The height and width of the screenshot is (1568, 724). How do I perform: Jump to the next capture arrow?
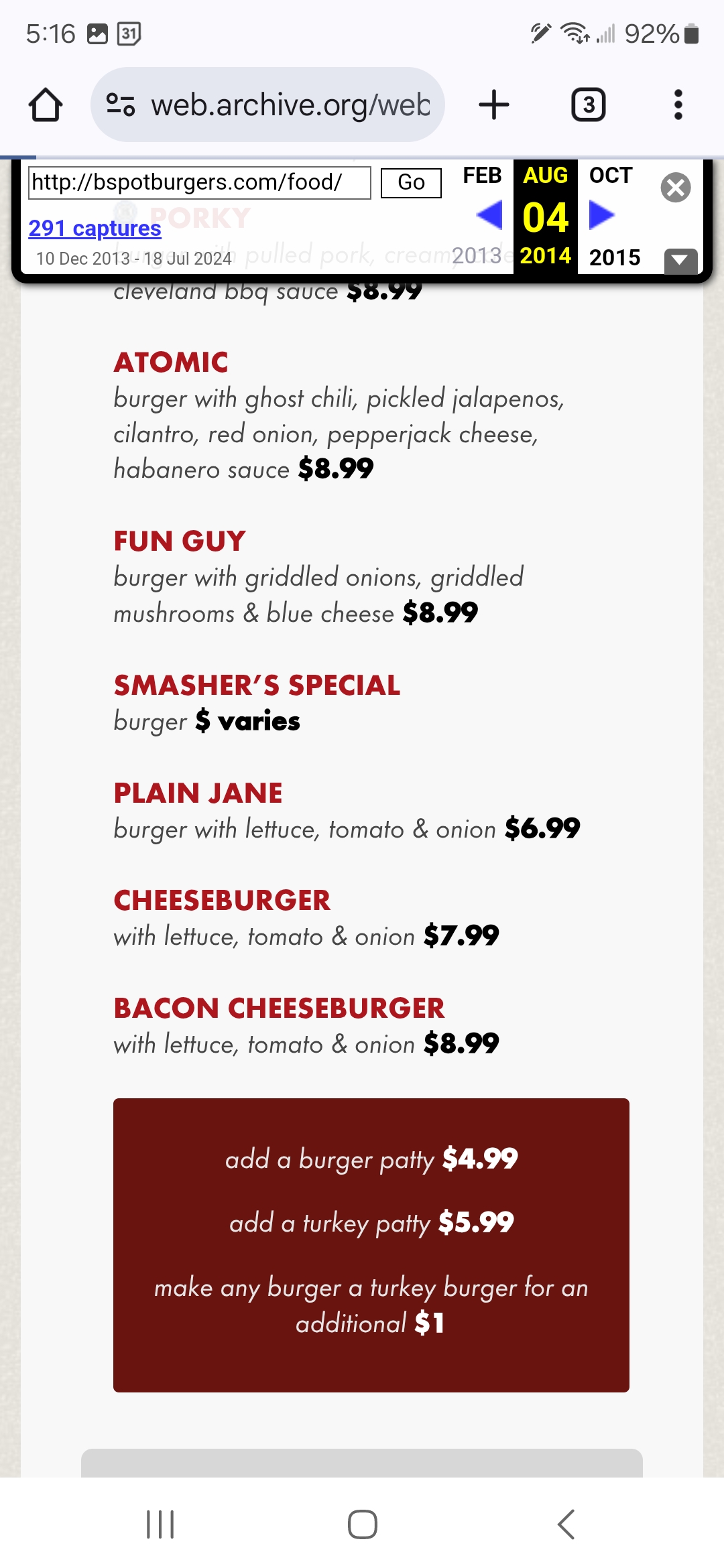coord(601,215)
